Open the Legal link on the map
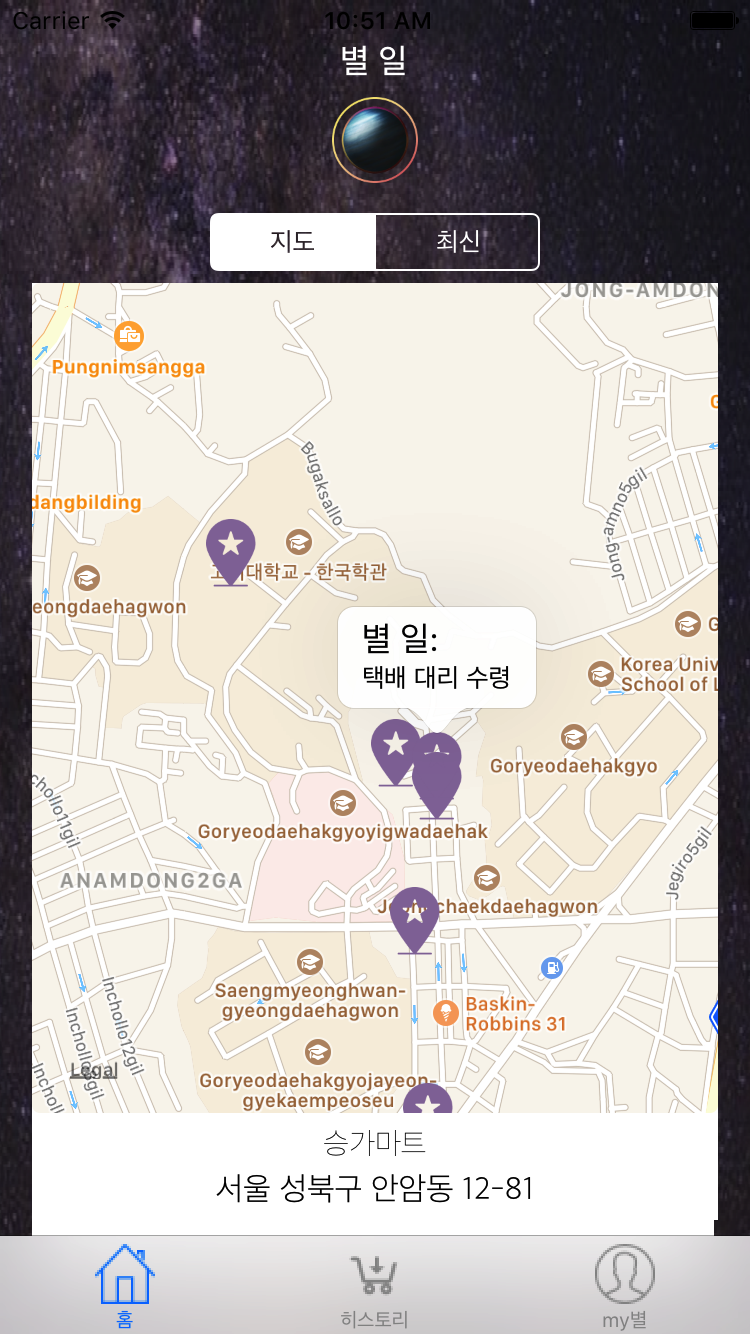This screenshot has height=1334, width=750. pos(94,1071)
